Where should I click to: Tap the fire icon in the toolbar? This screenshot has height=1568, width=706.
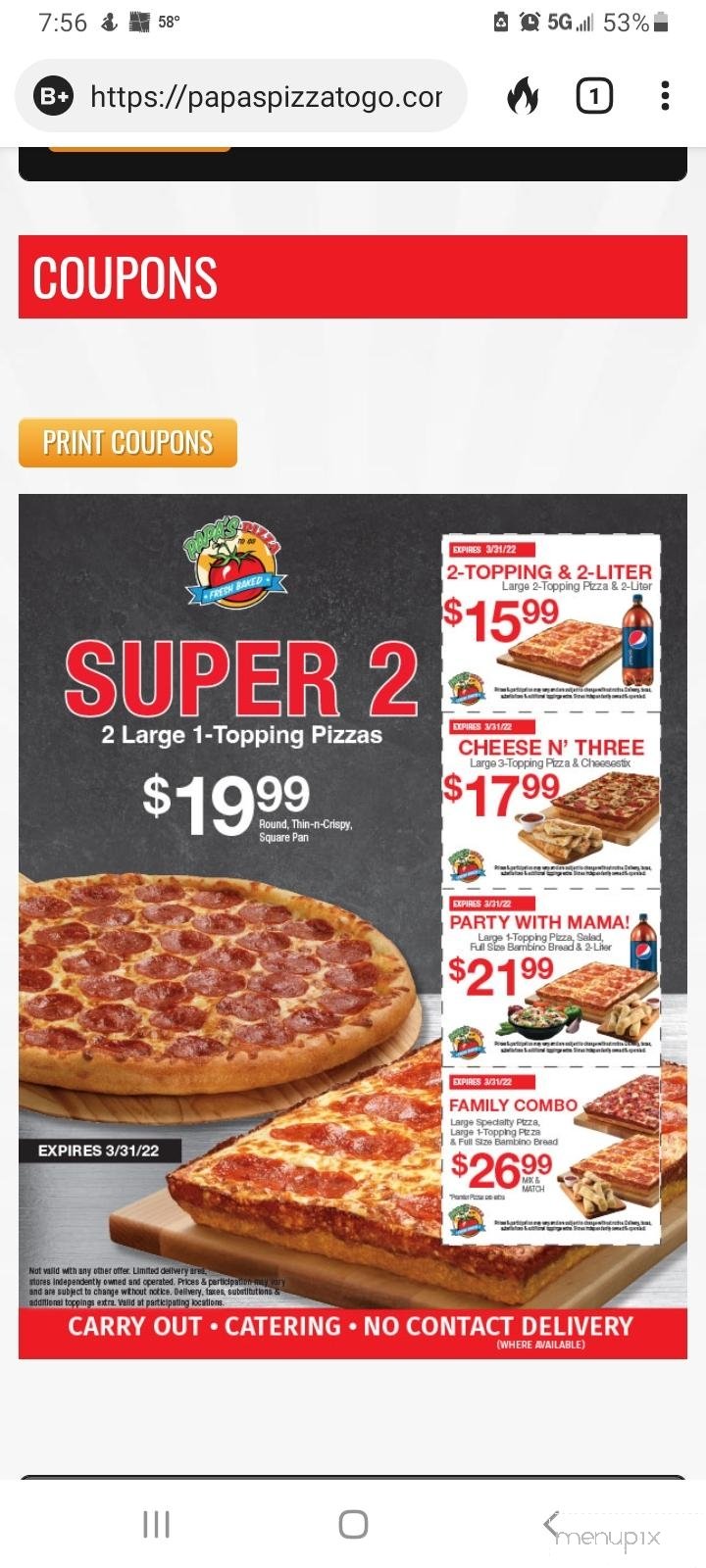point(523,96)
